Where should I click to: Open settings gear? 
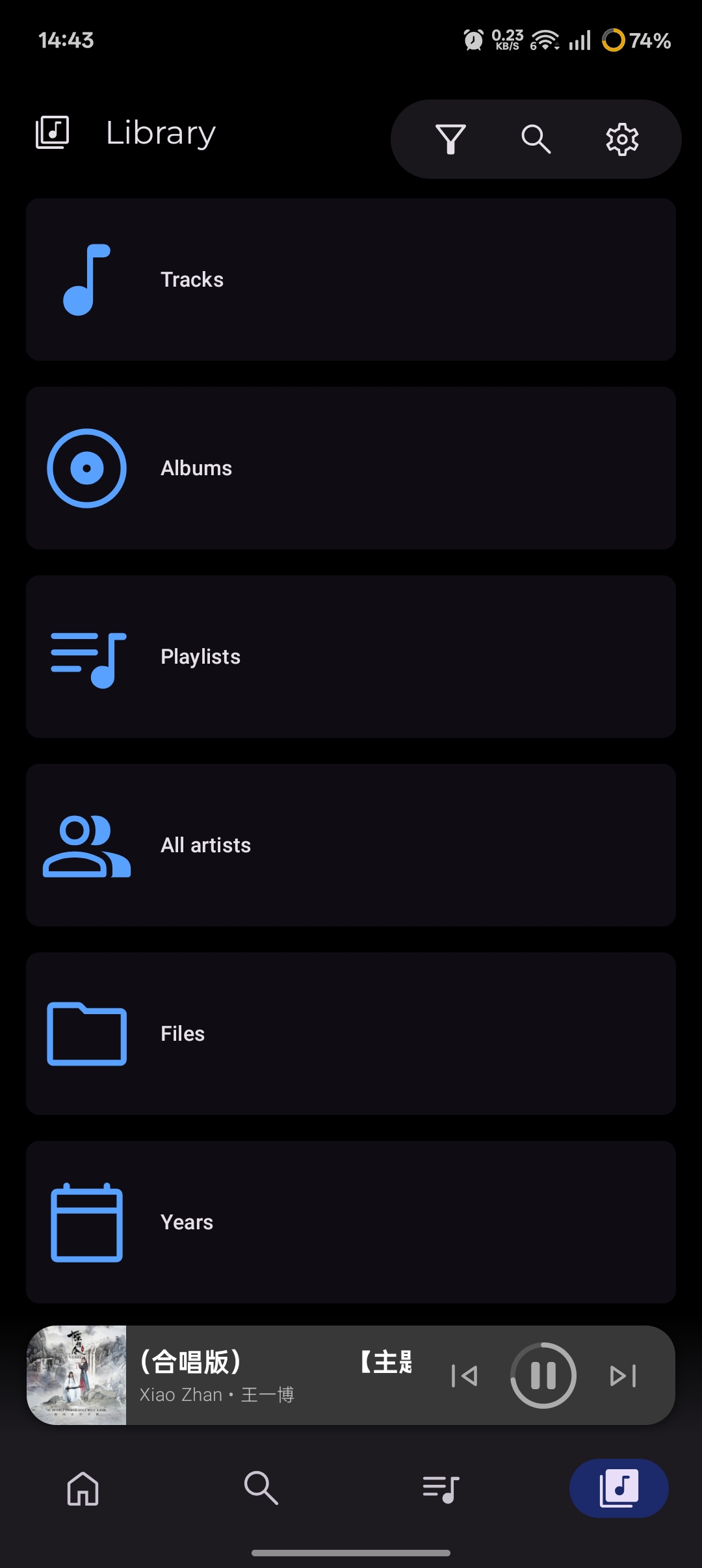pyautogui.click(x=622, y=139)
